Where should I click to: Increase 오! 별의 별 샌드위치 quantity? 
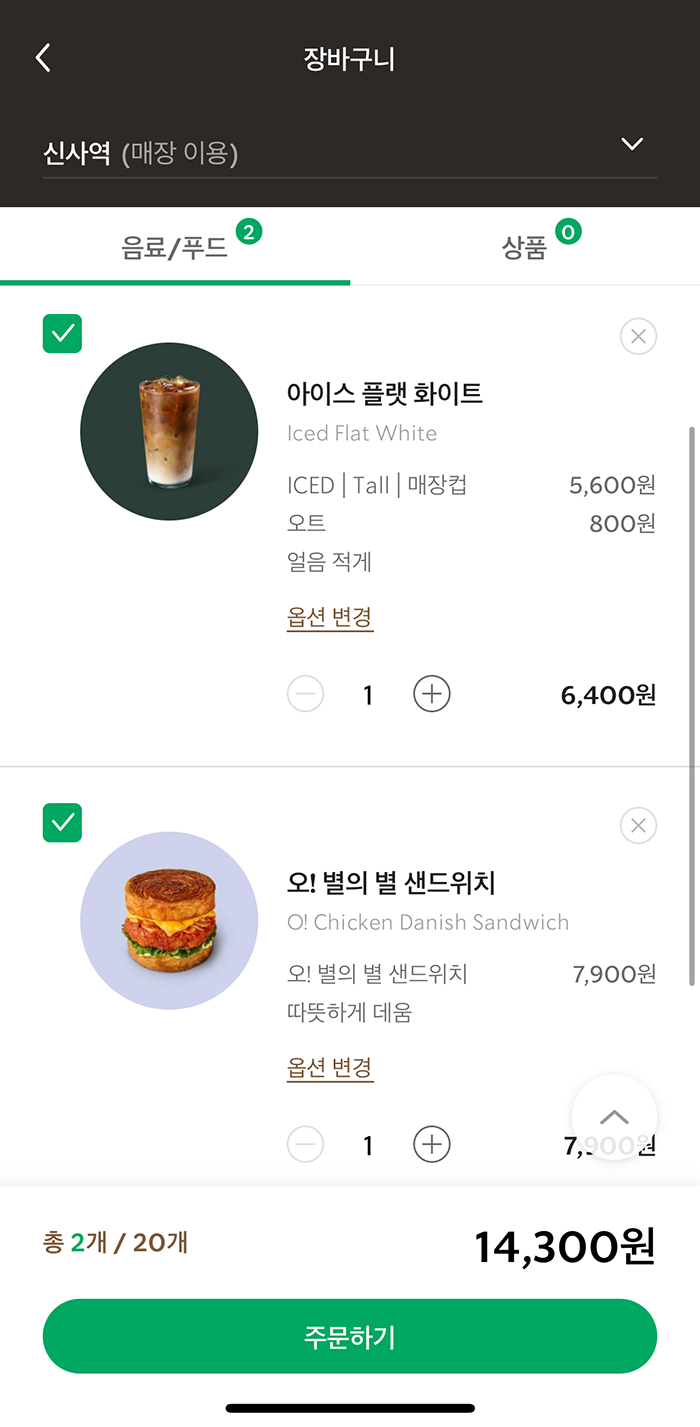coord(432,1144)
